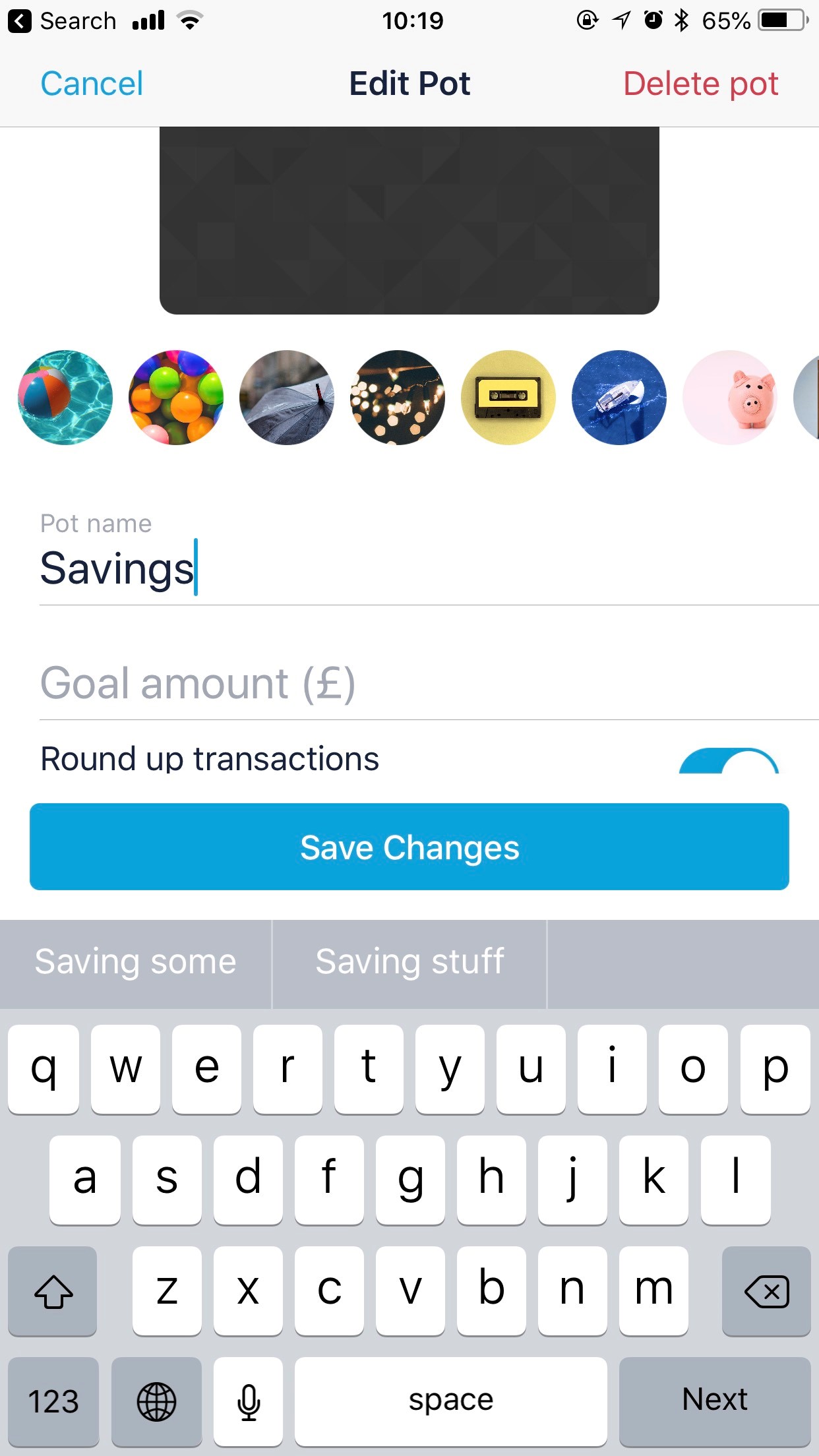This screenshot has width=819, height=1456.
Task: Save Changes to the pot
Action: 409,847
